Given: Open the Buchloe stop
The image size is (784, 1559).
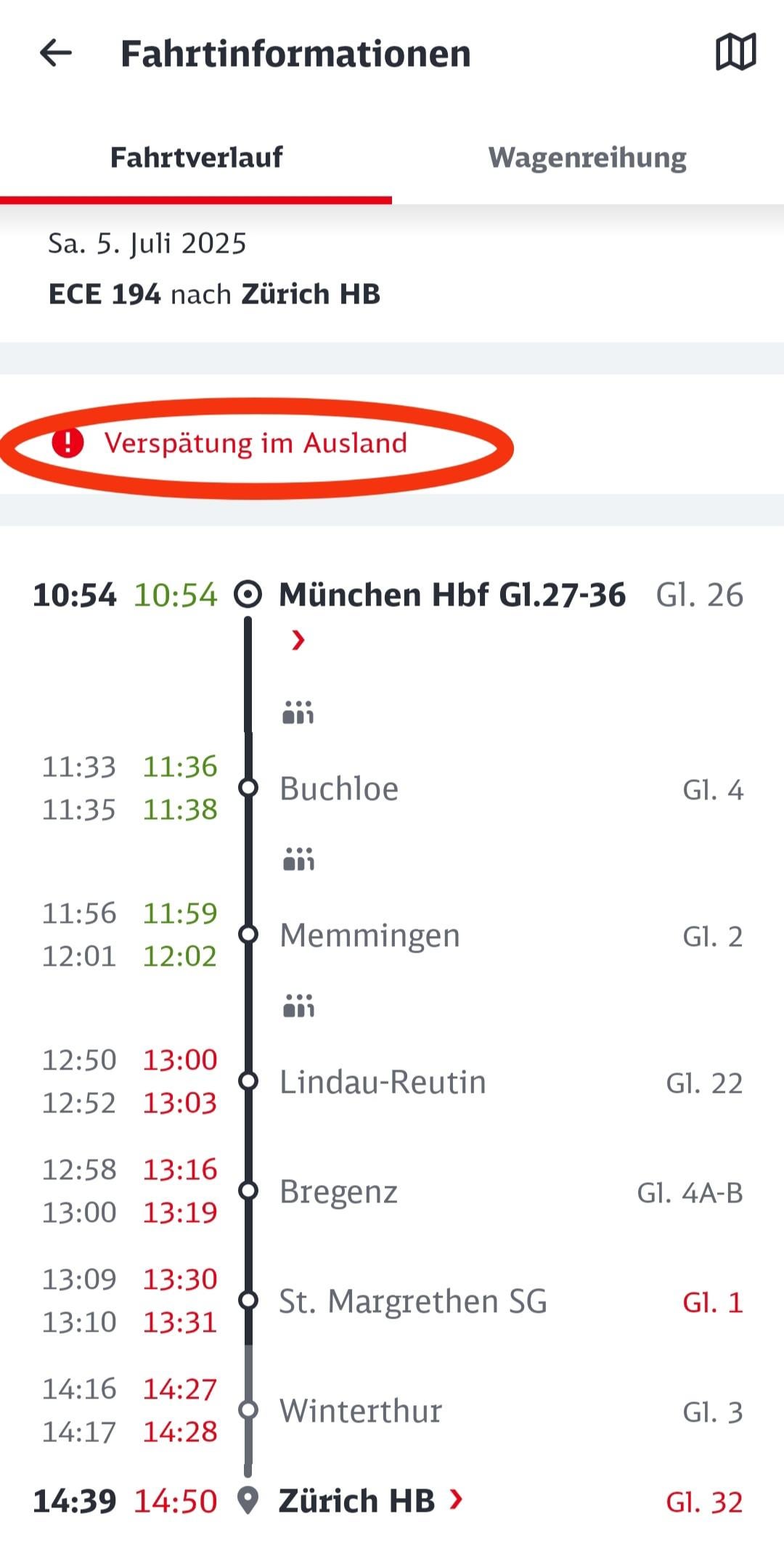Looking at the screenshot, I should click(339, 789).
